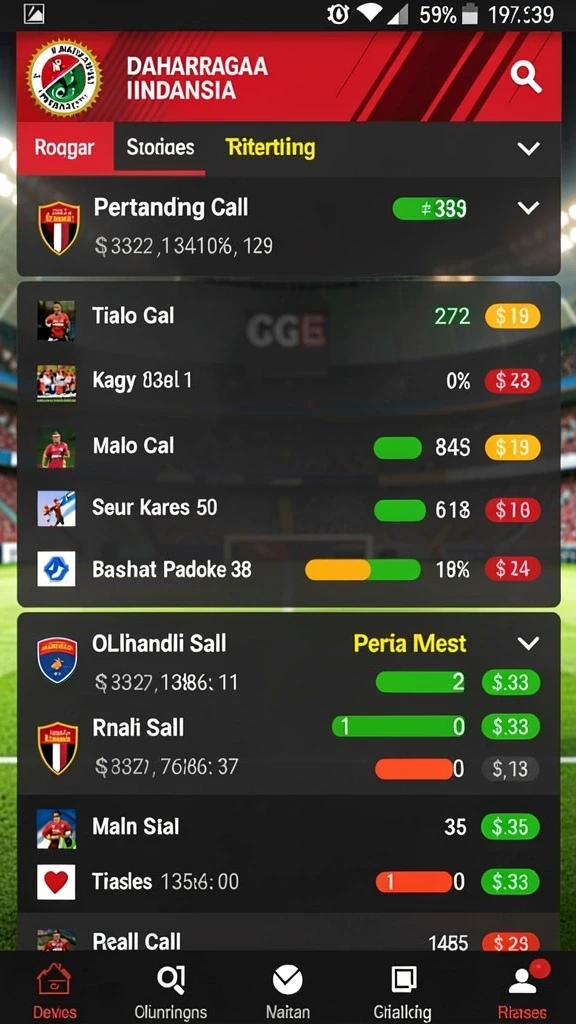This screenshot has height=1024, width=576.
Task: Expand the OLlhandli Sall chevron
Action: tap(528, 643)
